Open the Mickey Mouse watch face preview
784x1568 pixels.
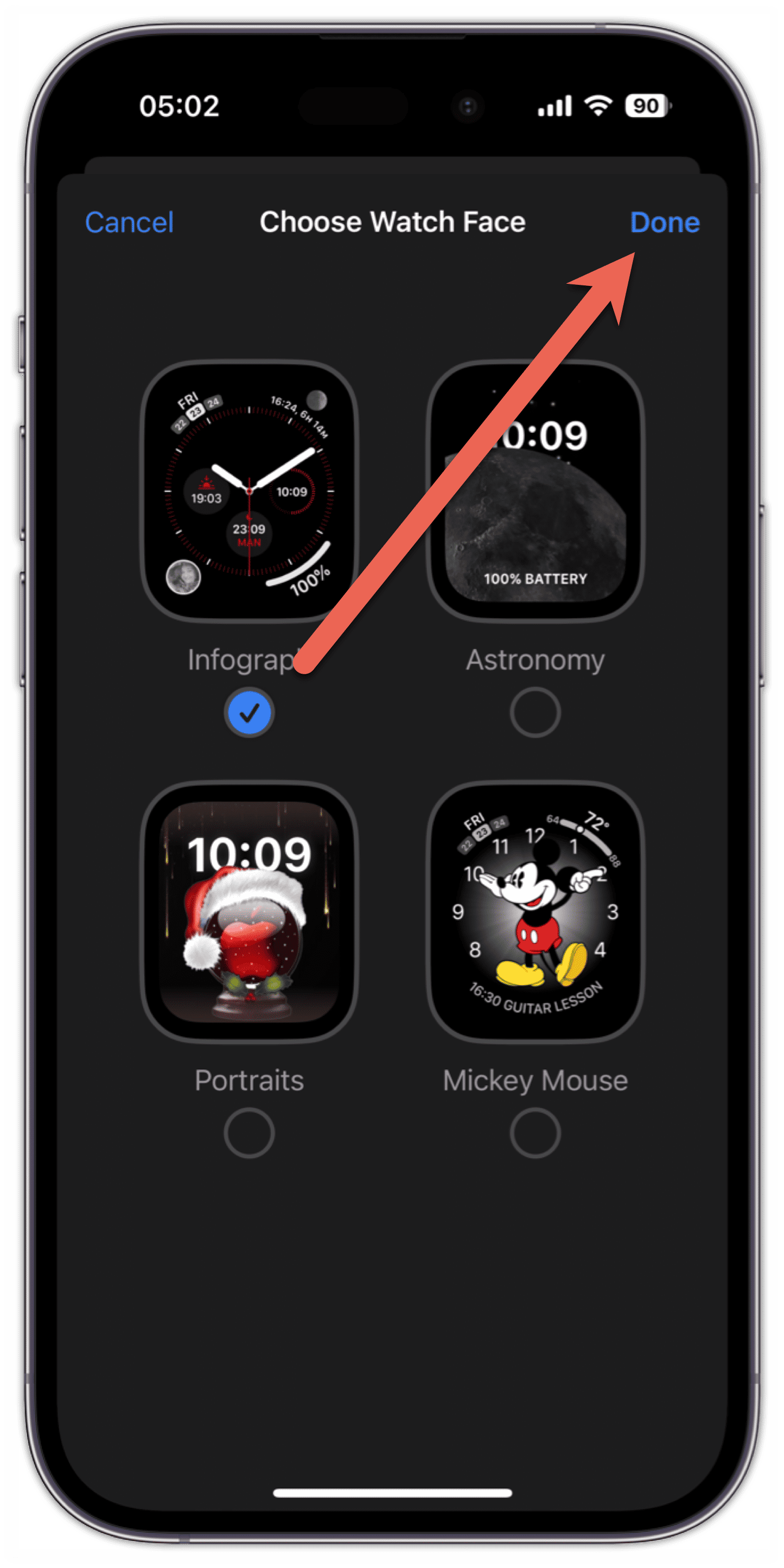coord(535,911)
